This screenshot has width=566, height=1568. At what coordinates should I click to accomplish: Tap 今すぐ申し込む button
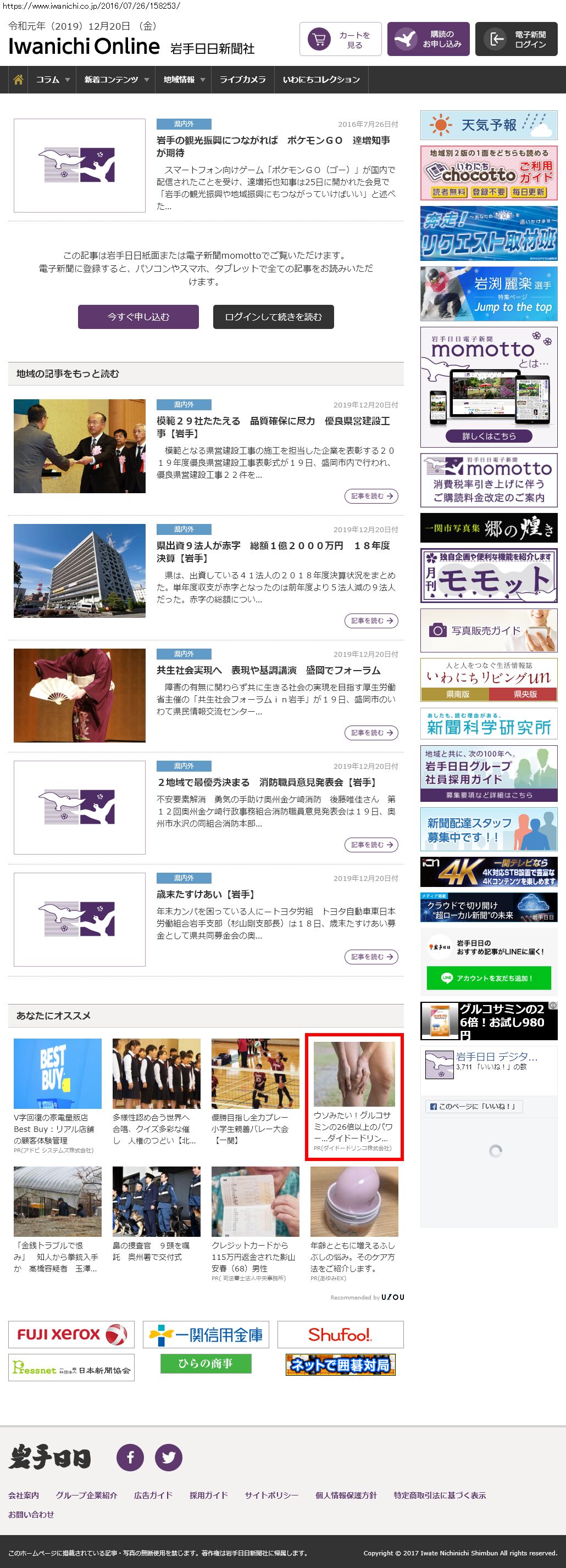[x=138, y=316]
